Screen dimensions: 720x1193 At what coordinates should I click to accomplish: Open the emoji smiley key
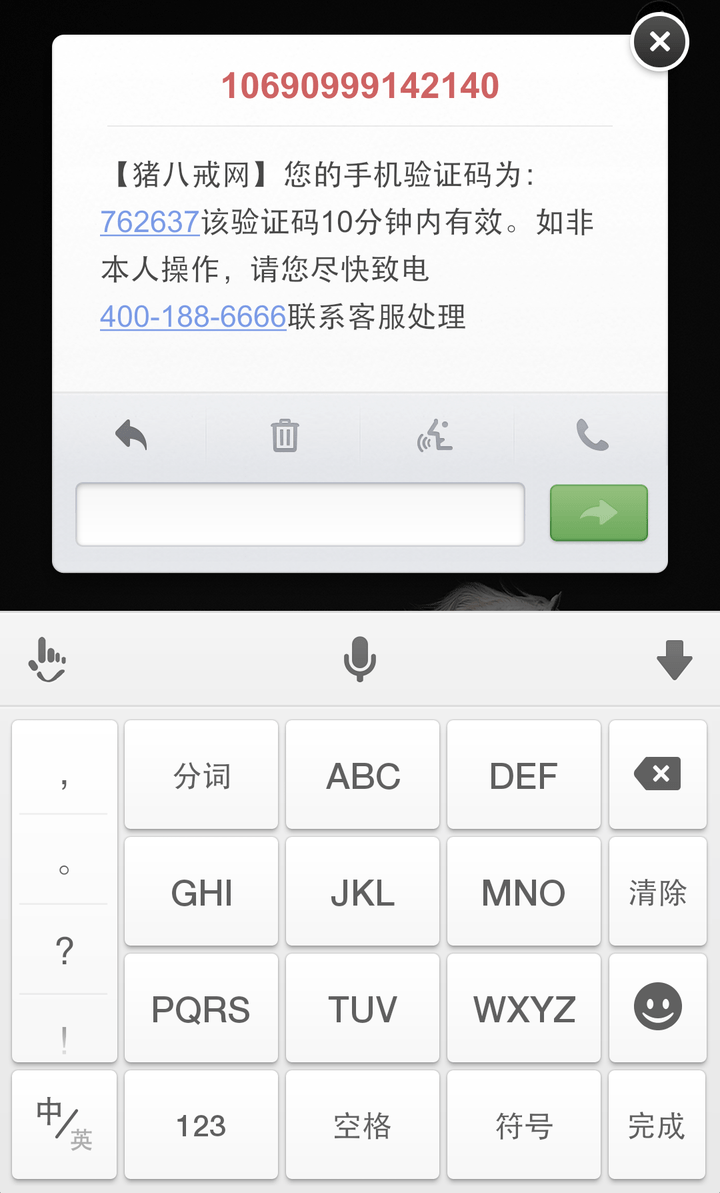point(657,1008)
